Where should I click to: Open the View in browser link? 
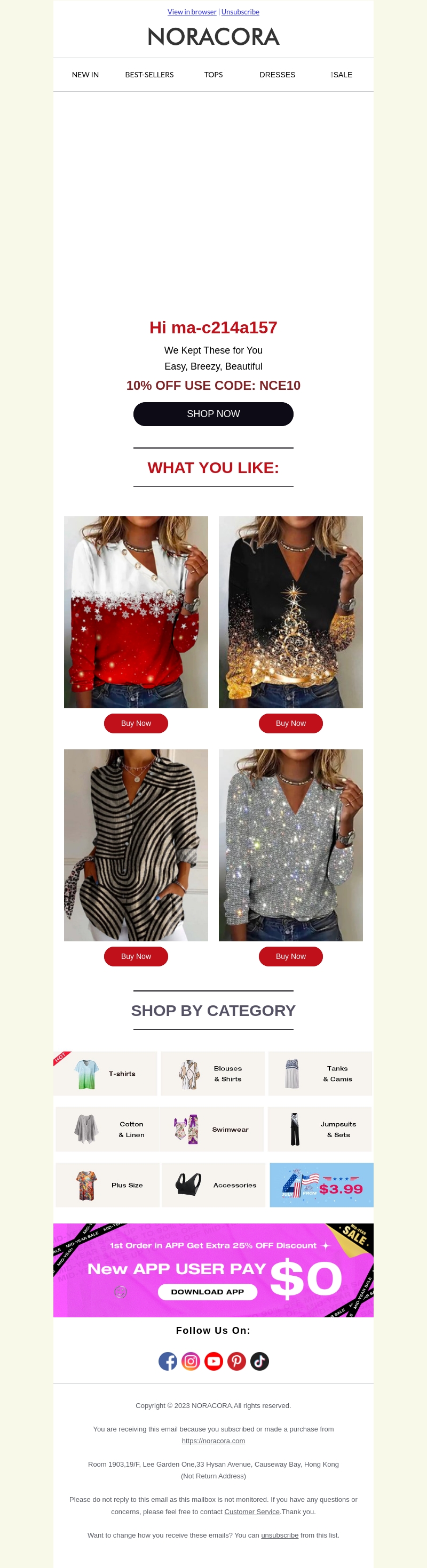[192, 12]
